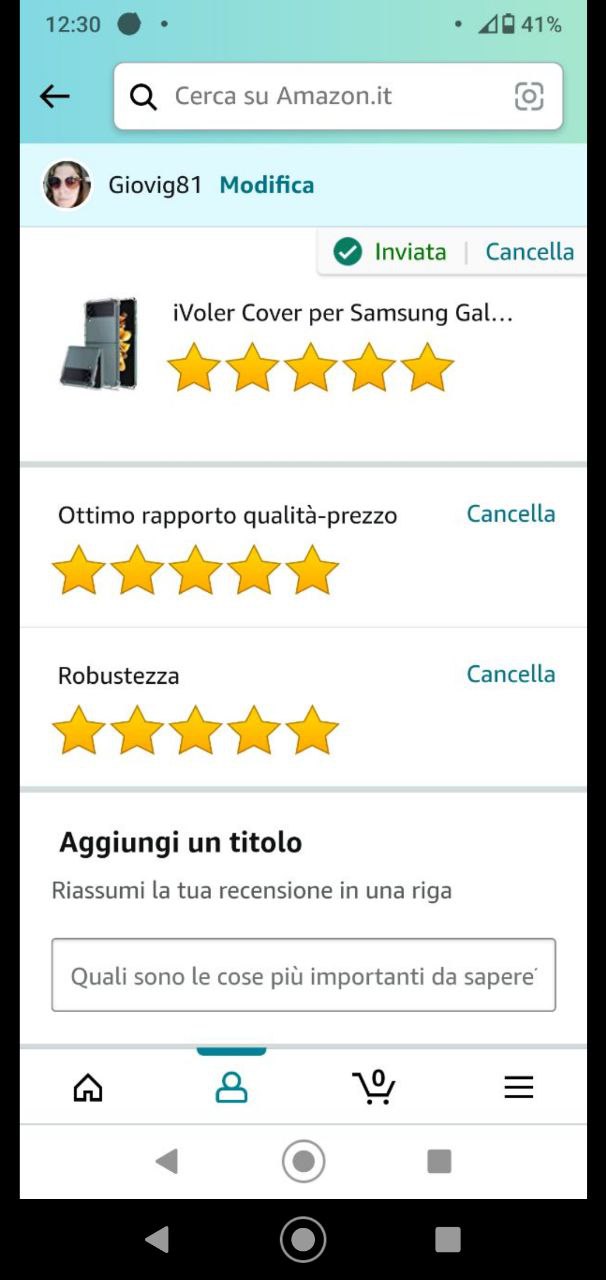Open iVoler Cover product thumbnail
The width and height of the screenshot is (606, 1280).
coord(99,343)
